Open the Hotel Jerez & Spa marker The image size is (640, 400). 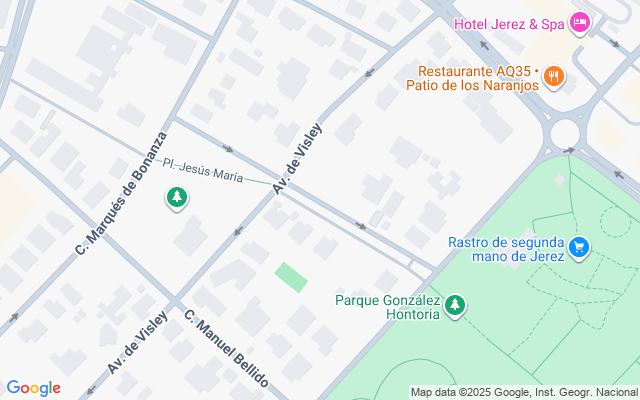(579, 23)
